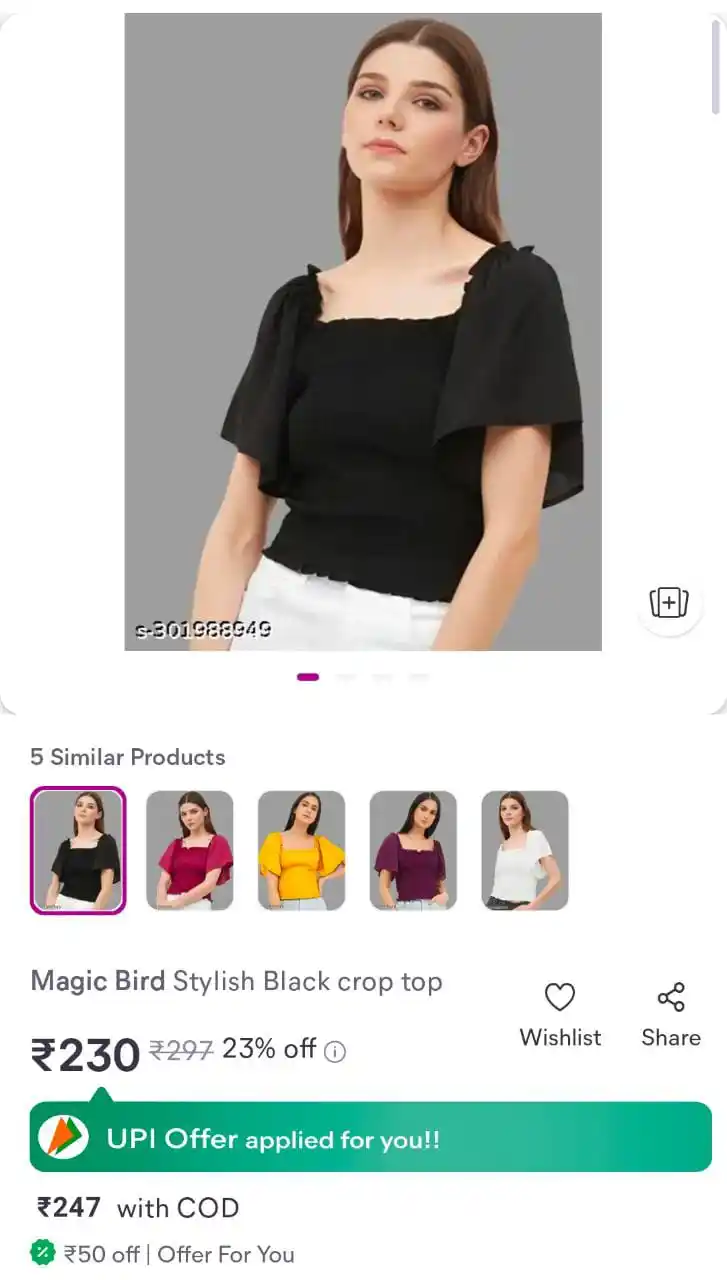
Task: Select the second image pagination dot
Action: coord(345,676)
